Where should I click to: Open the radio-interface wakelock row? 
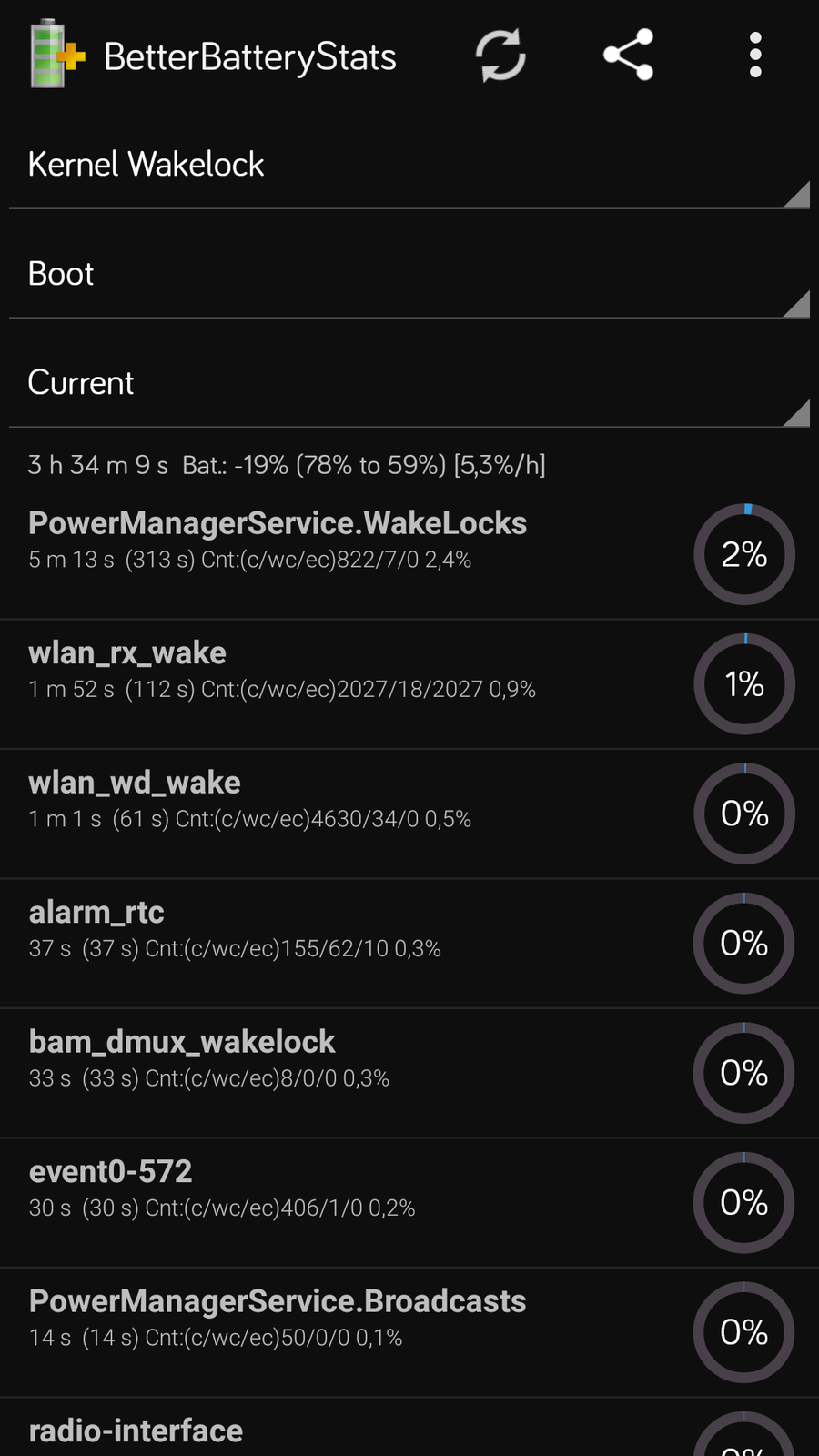pyautogui.click(x=346, y=1432)
